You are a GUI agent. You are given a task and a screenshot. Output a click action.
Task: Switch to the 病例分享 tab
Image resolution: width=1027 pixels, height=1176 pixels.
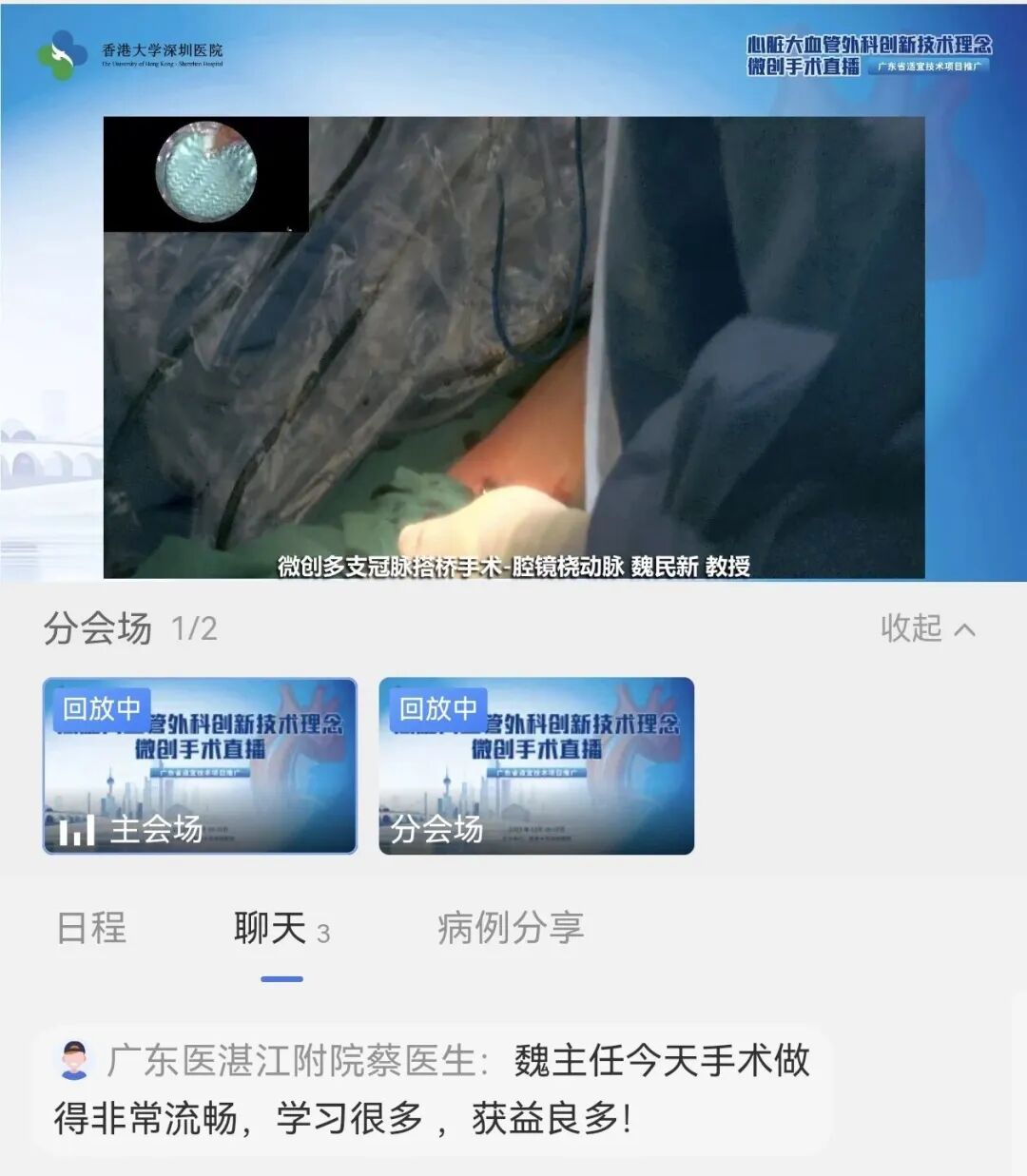(x=511, y=928)
